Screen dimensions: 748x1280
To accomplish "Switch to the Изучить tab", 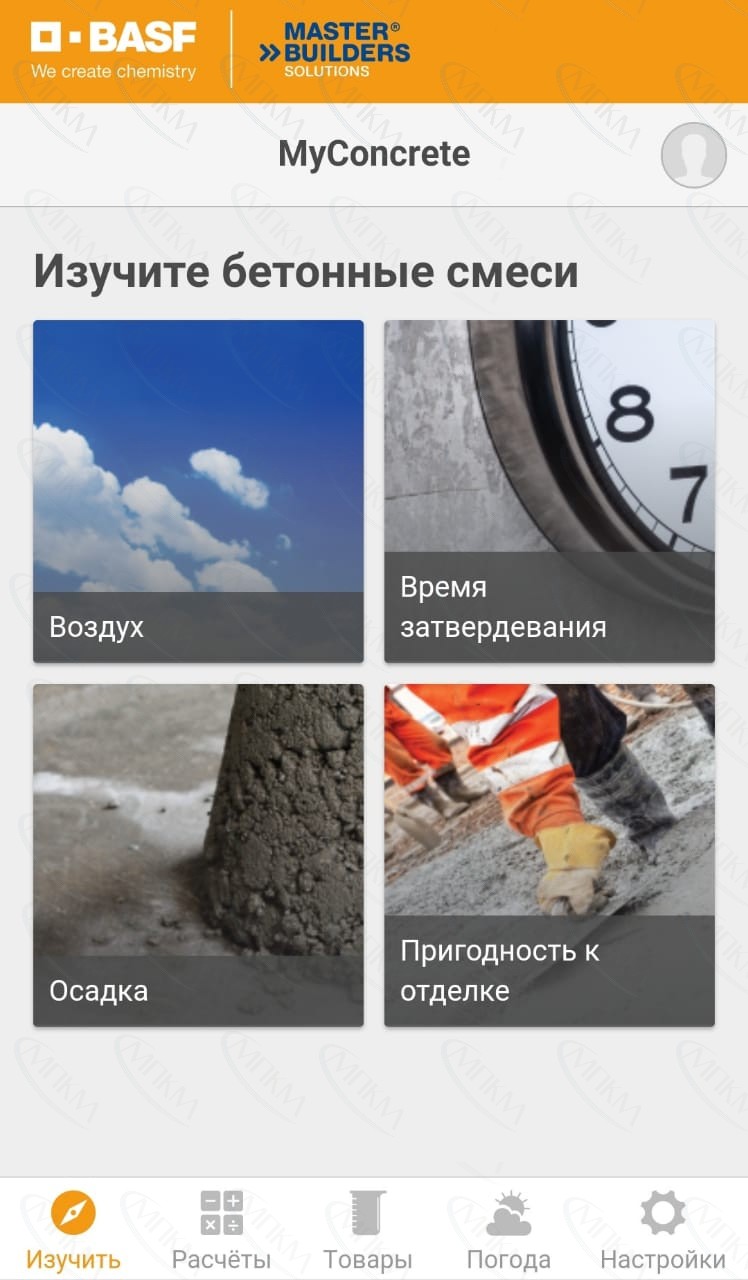I will point(74,1229).
